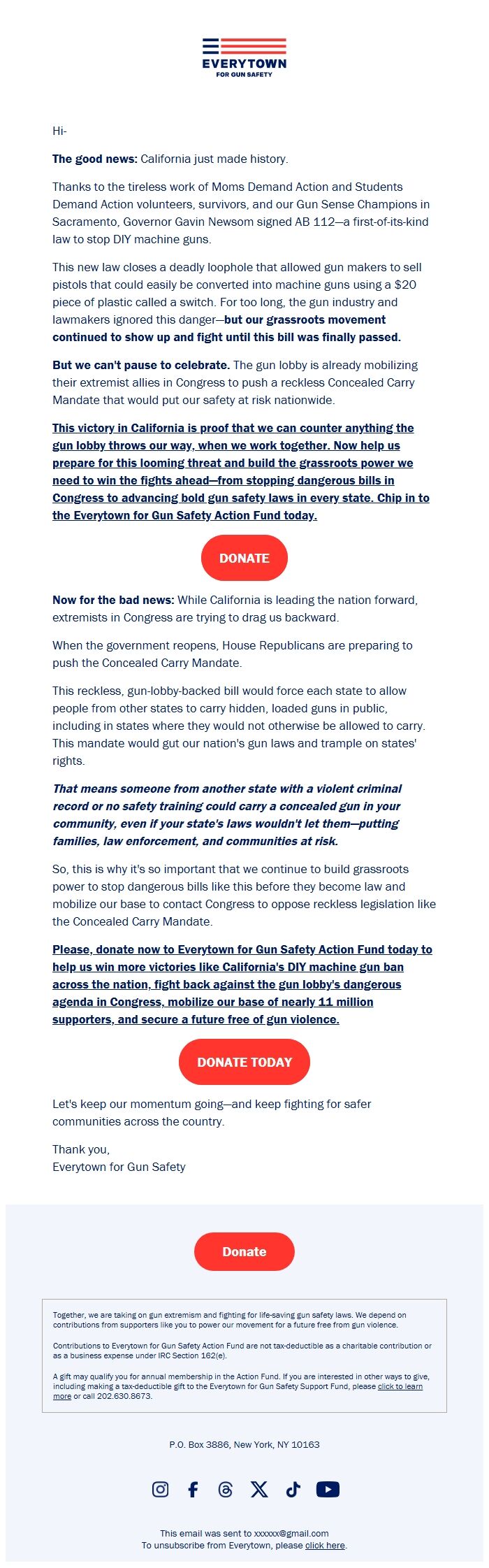Image resolution: width=489 pixels, height=1568 pixels.
Task: Open Everytown's X profile
Action: (259, 1489)
